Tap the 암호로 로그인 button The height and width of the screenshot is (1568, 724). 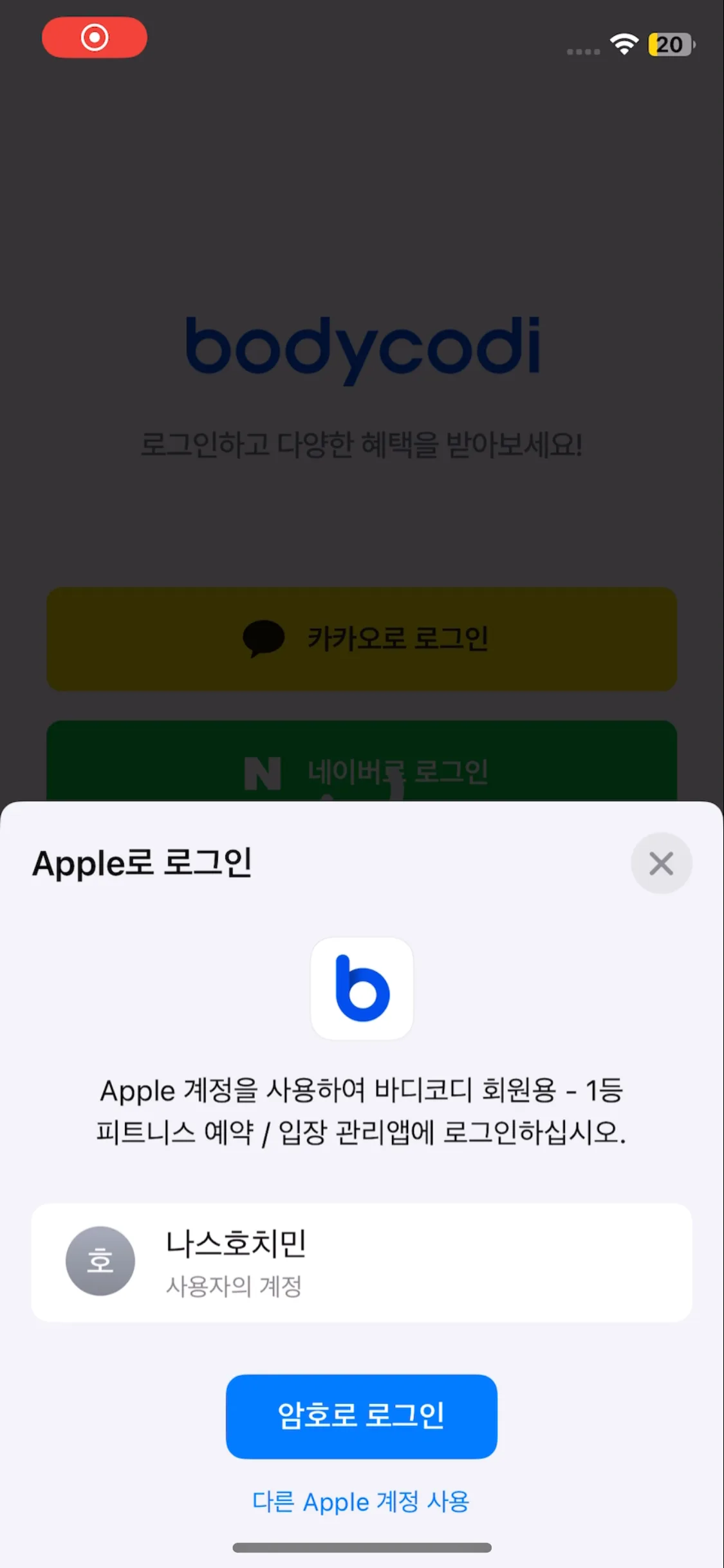click(x=361, y=1416)
